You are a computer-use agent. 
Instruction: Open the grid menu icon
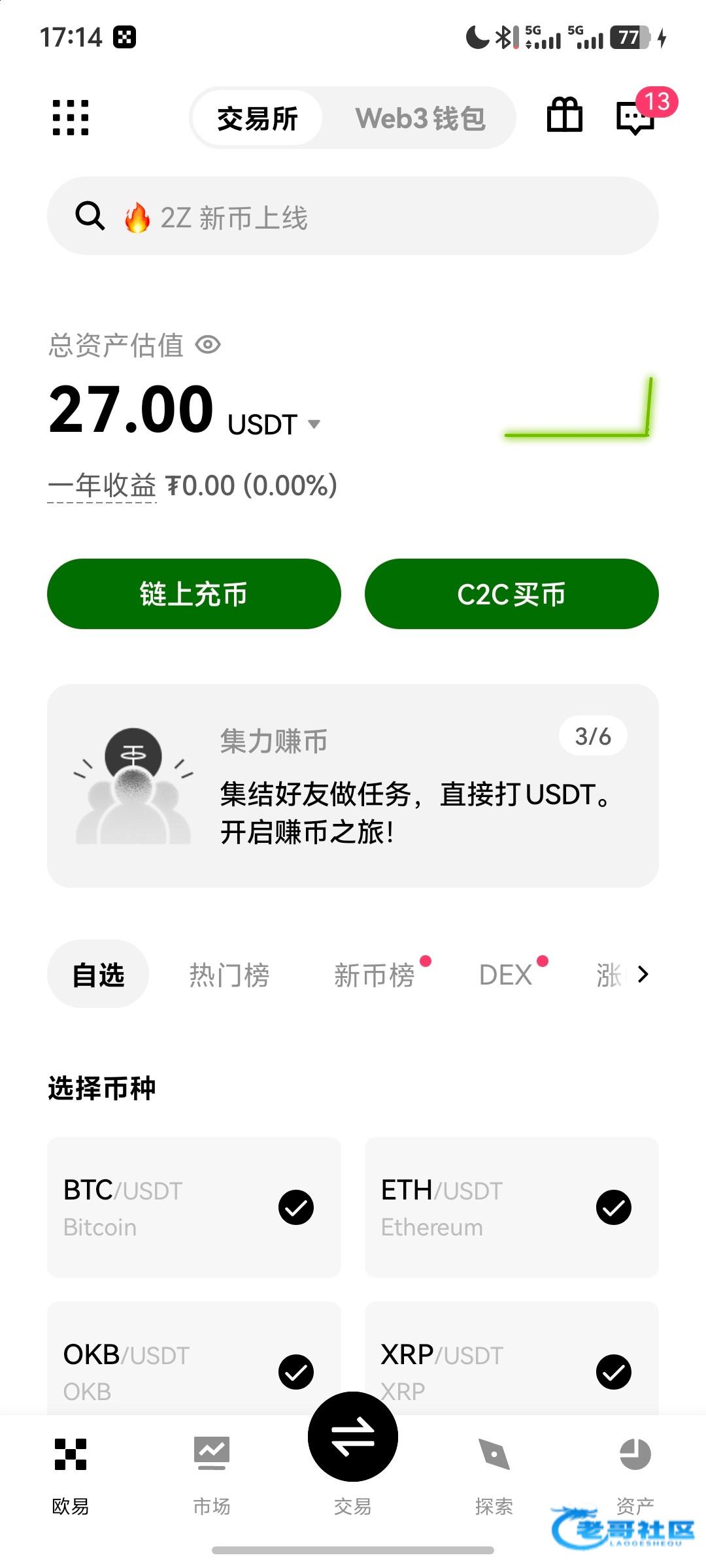[71, 118]
